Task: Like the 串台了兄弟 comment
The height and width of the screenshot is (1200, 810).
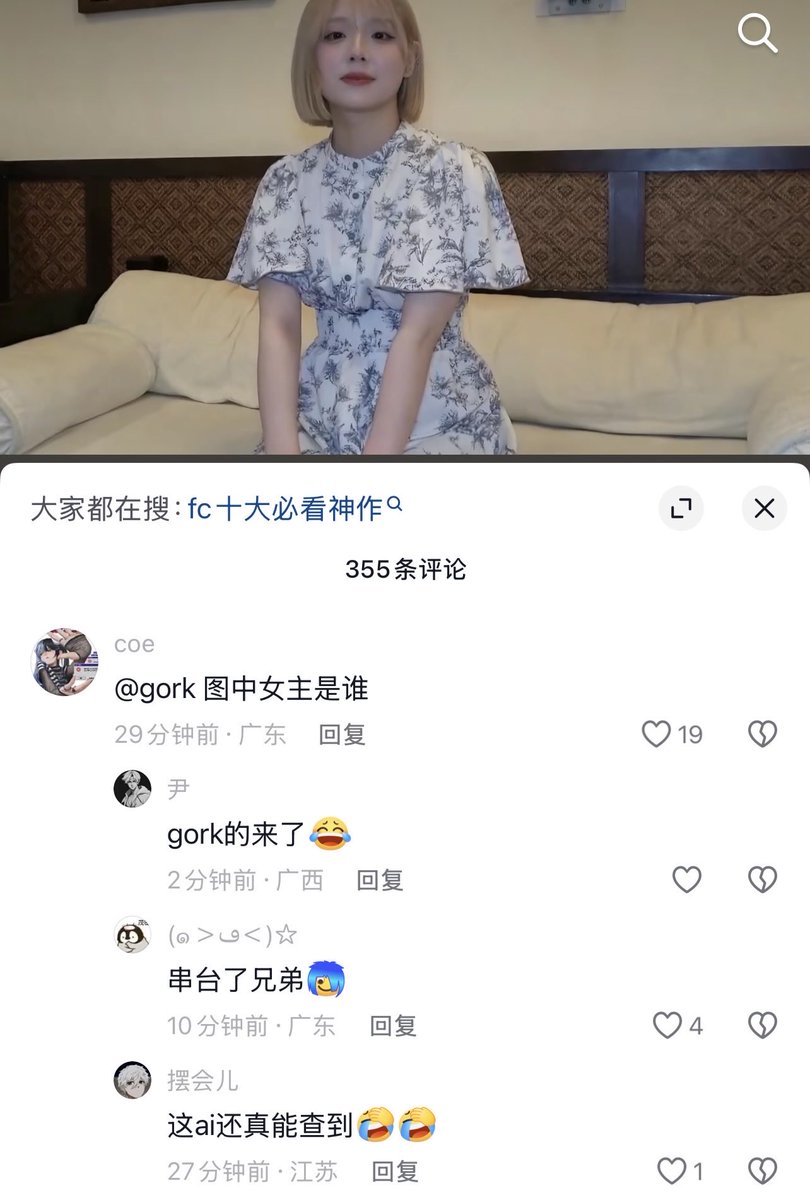Action: point(666,1026)
